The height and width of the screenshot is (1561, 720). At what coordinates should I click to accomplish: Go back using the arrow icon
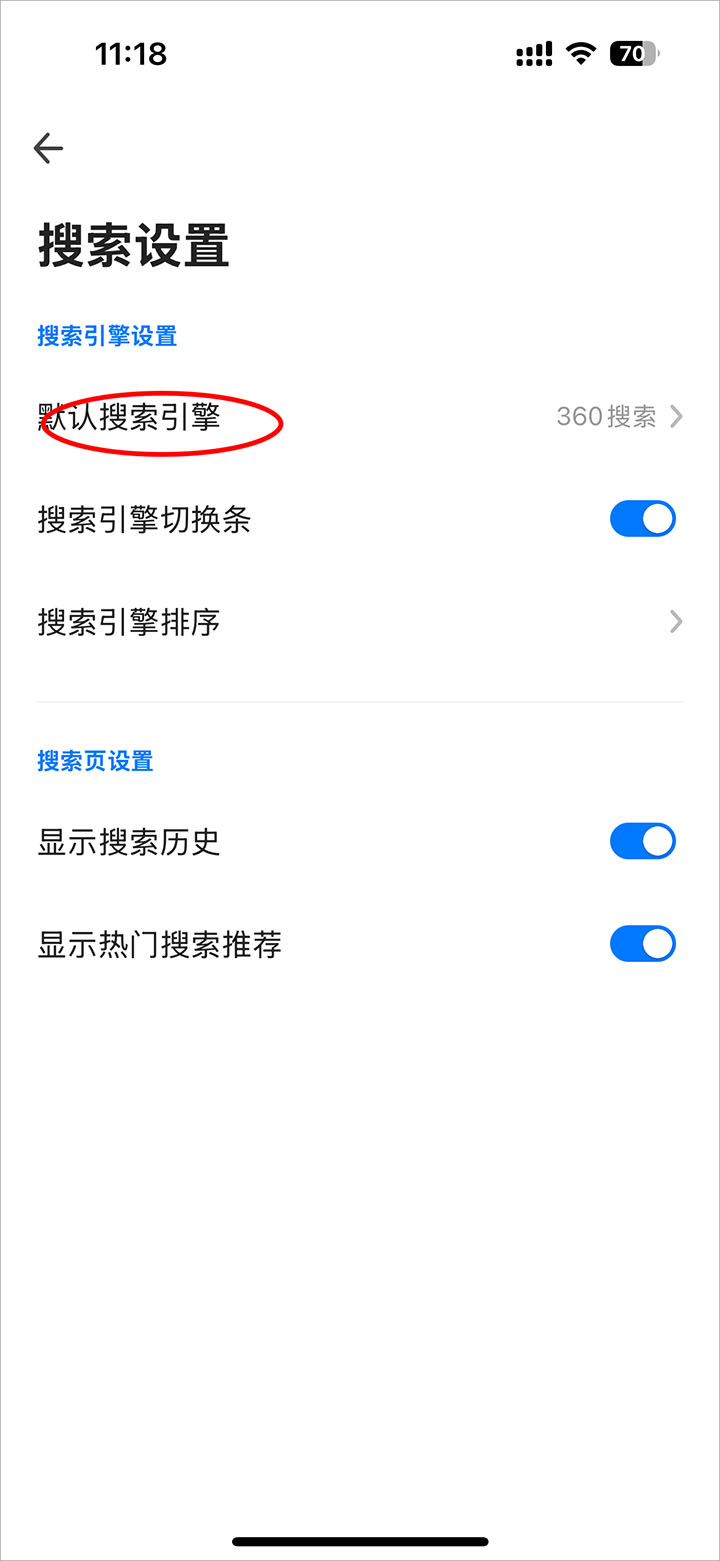[x=48, y=149]
